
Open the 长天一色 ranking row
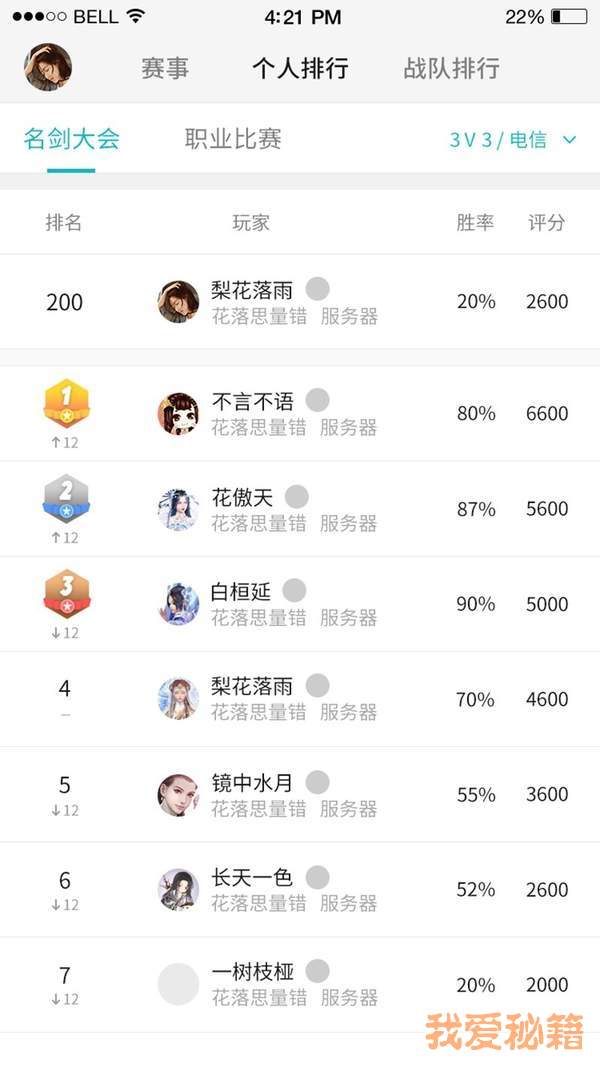[x=300, y=889]
